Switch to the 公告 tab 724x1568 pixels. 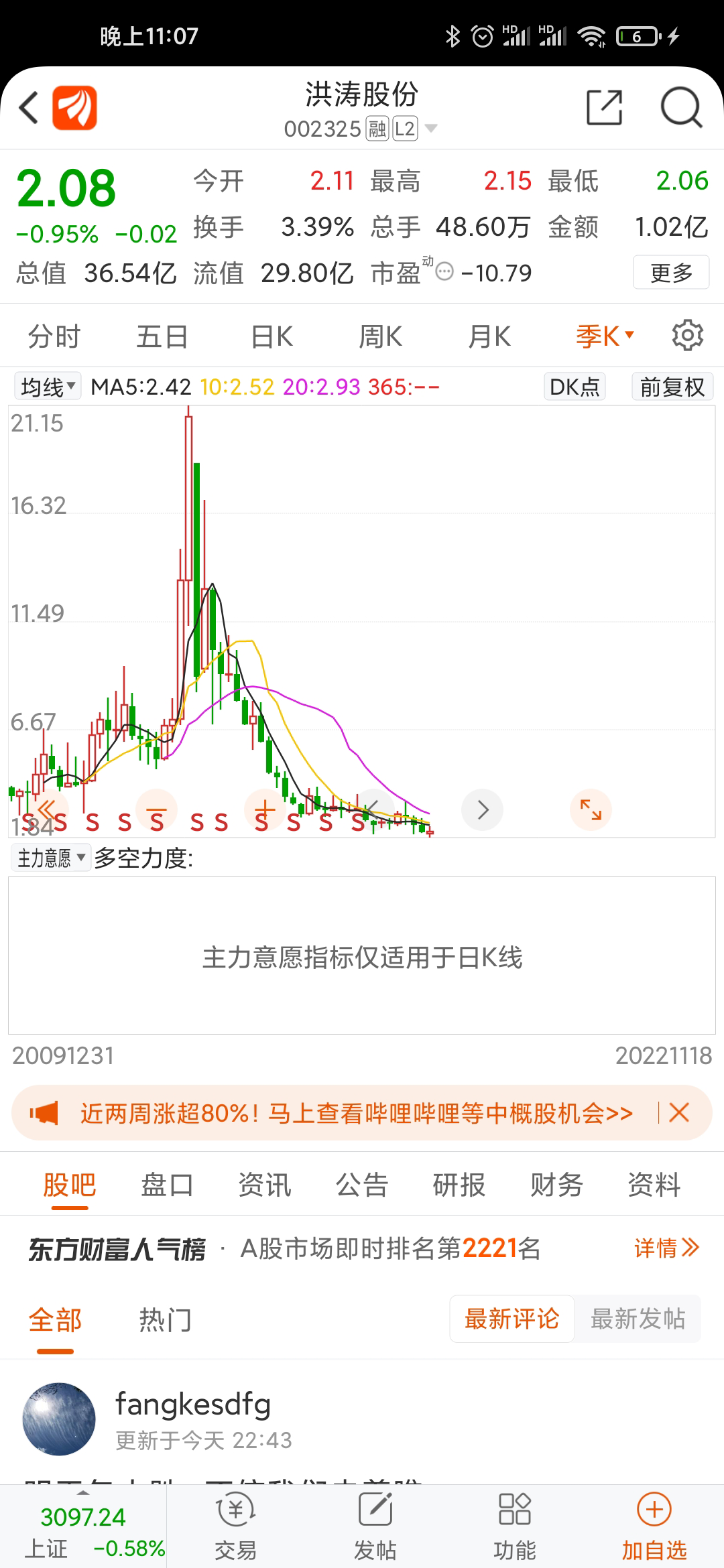point(362,1185)
